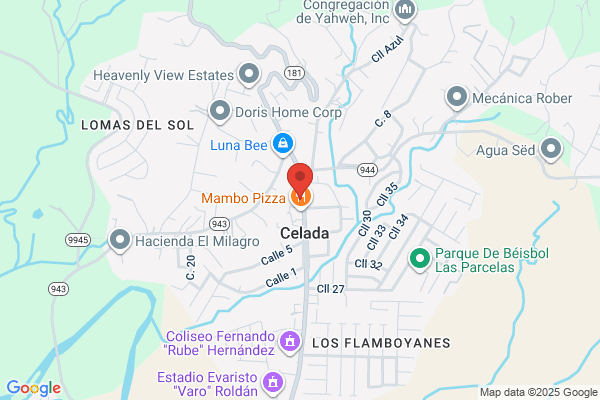Select the Heavenly View Estates pin
The height and width of the screenshot is (400, 600).
[249, 74]
